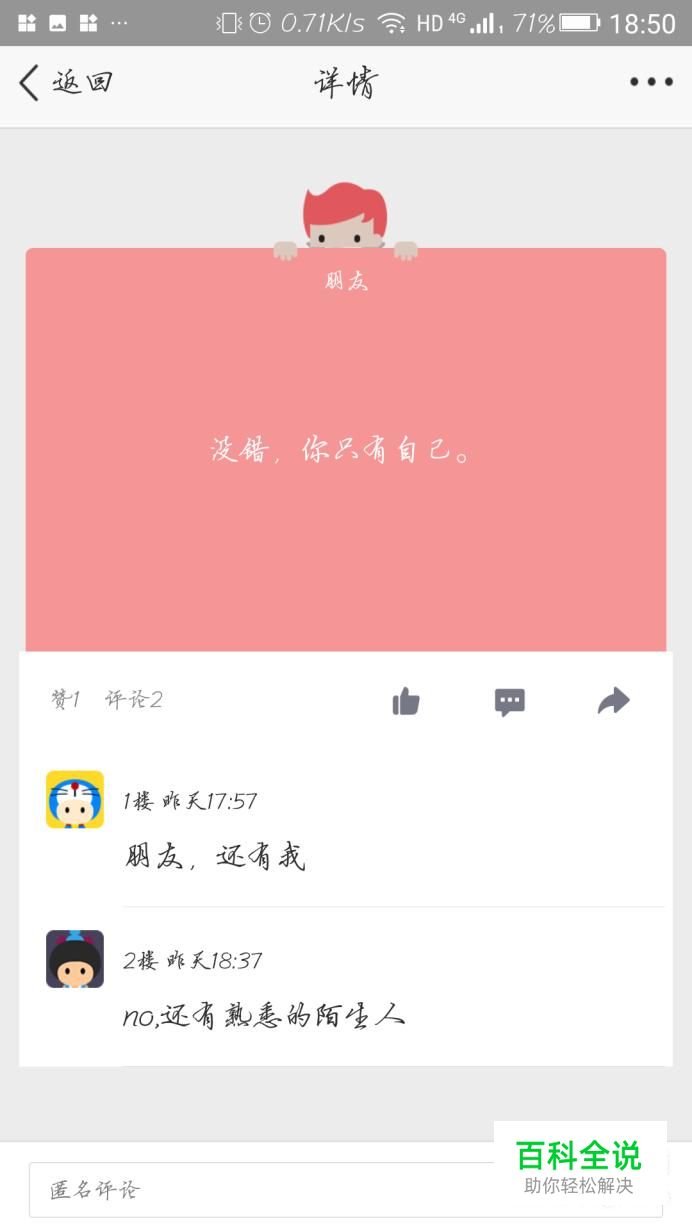Open the pink 朋友 post card
This screenshot has width=692, height=1230.
click(345, 450)
